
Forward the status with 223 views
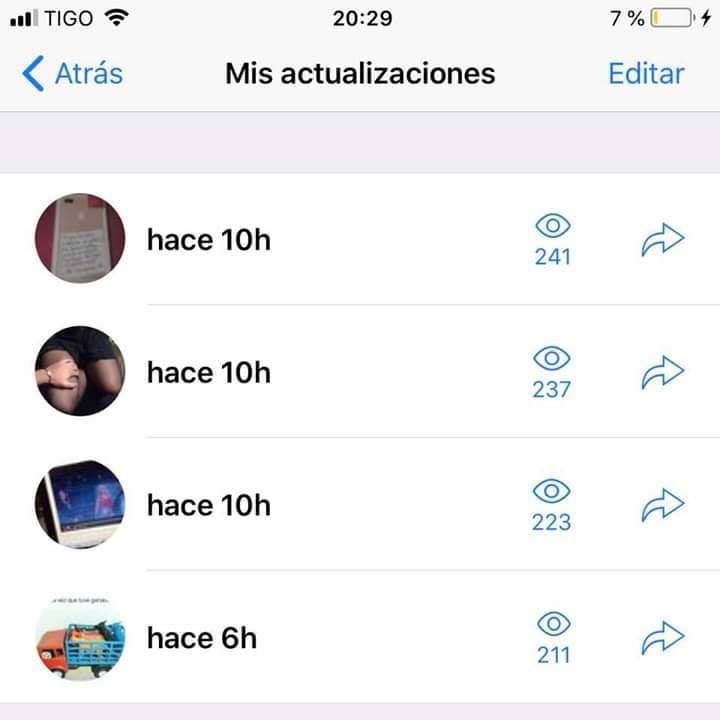coord(663,505)
